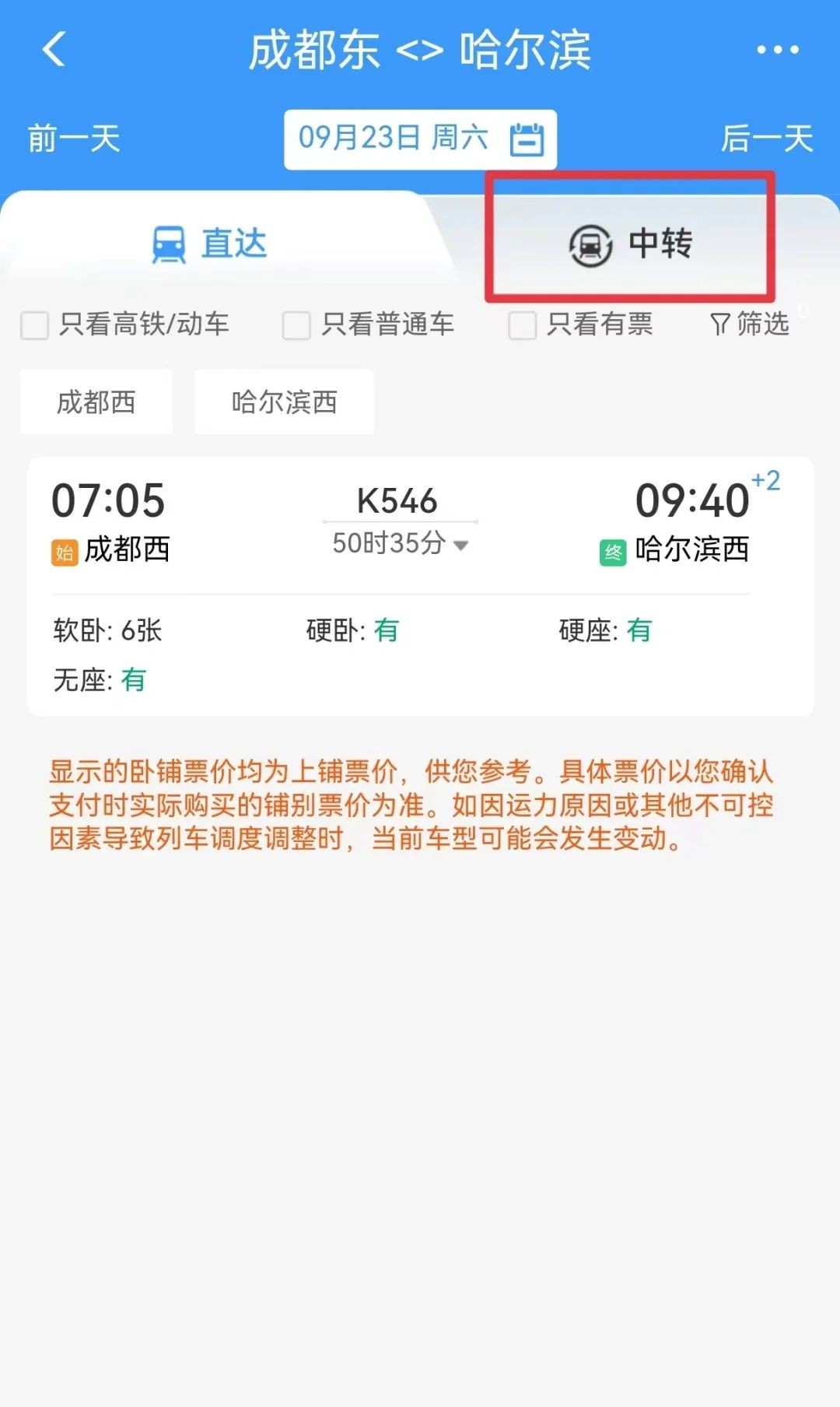Switch to the 中转 transfer tab

(630, 244)
